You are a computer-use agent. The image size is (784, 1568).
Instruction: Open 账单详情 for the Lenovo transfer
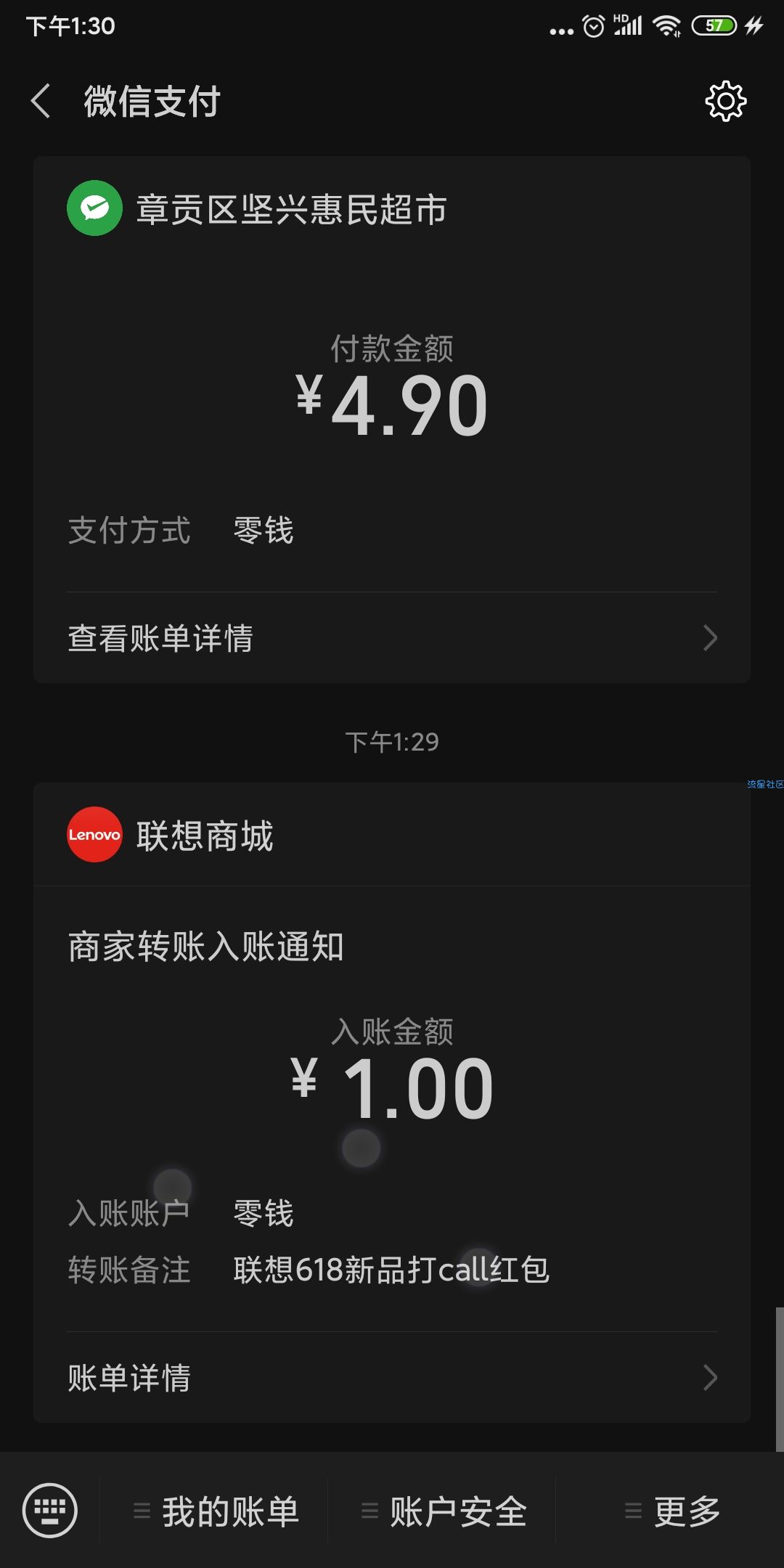click(x=392, y=1377)
